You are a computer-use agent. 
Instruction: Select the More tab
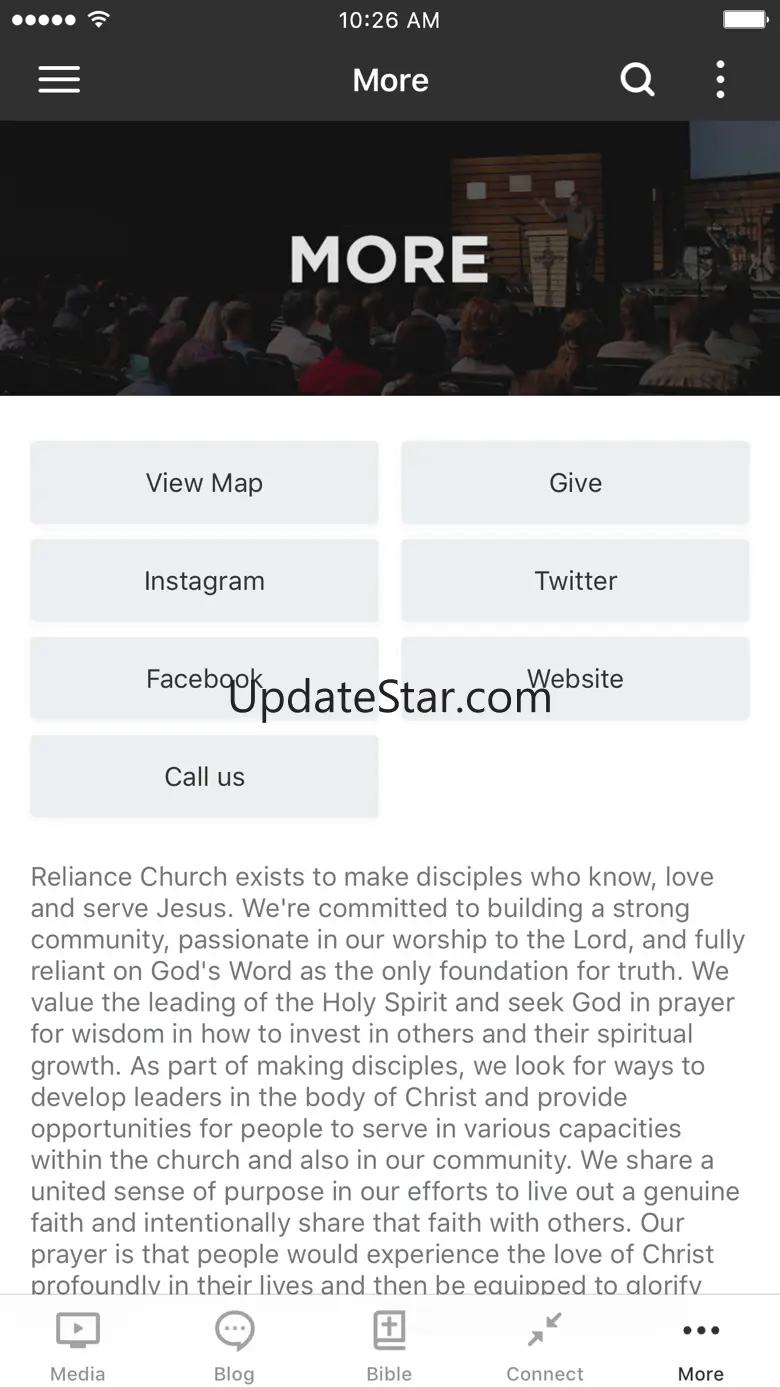point(701,1345)
